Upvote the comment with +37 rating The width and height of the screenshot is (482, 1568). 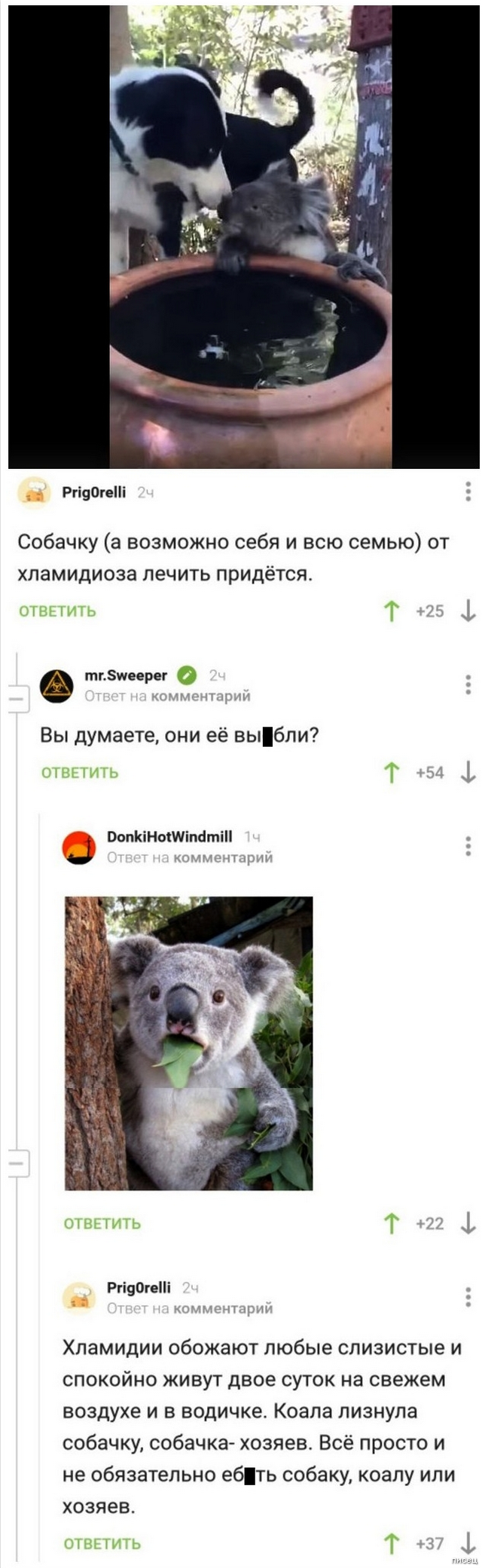(x=391, y=1544)
